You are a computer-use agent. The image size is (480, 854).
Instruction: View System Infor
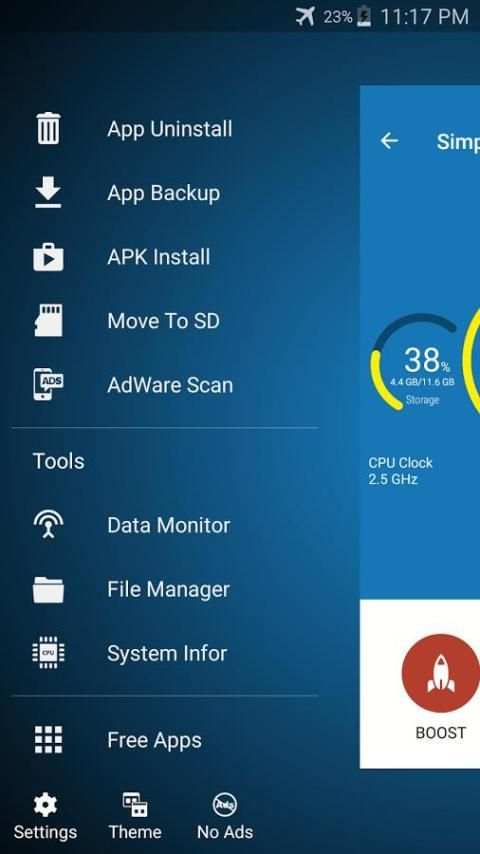point(163,653)
